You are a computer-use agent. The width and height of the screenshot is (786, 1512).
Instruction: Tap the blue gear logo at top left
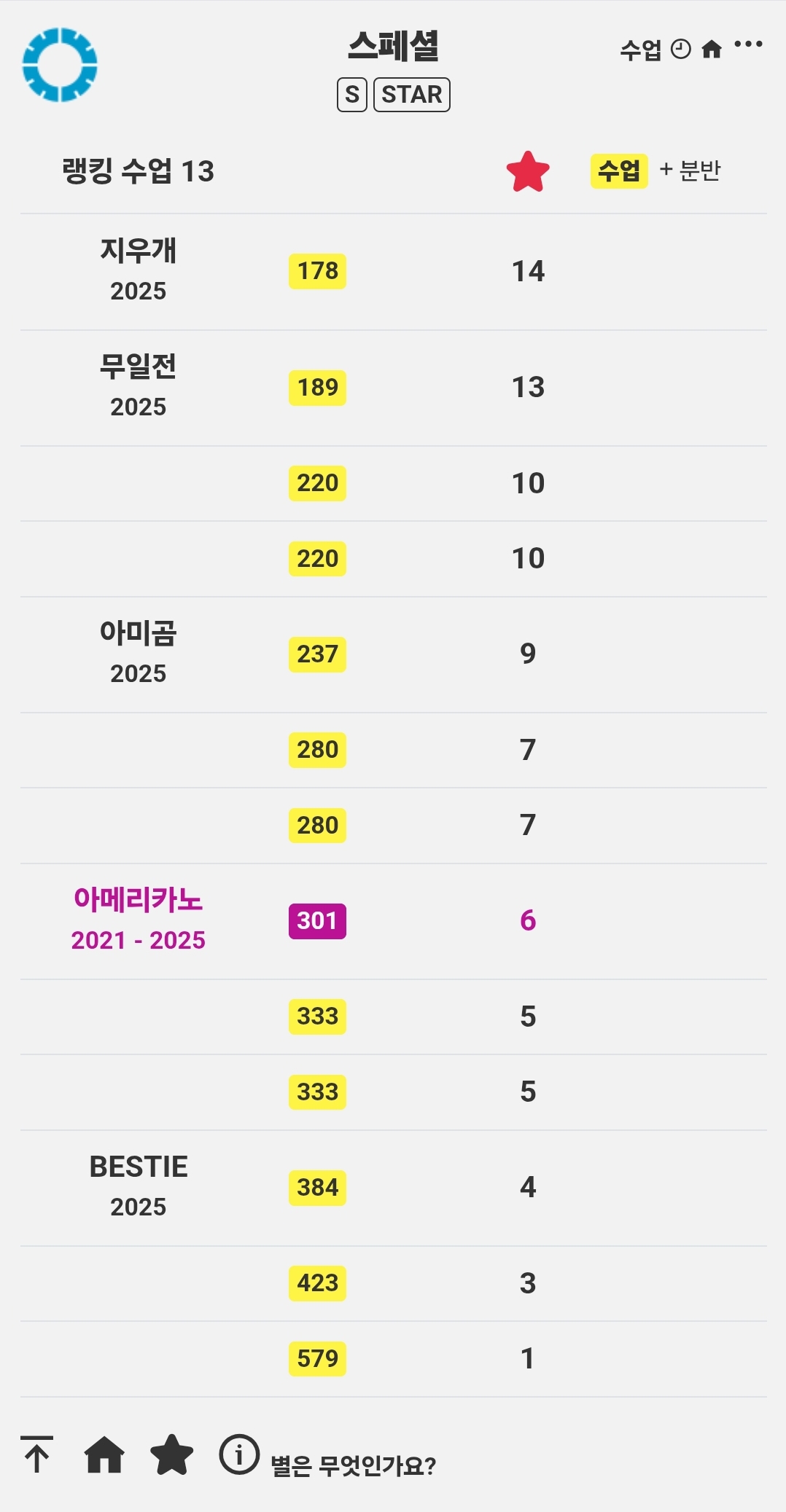coord(60,64)
